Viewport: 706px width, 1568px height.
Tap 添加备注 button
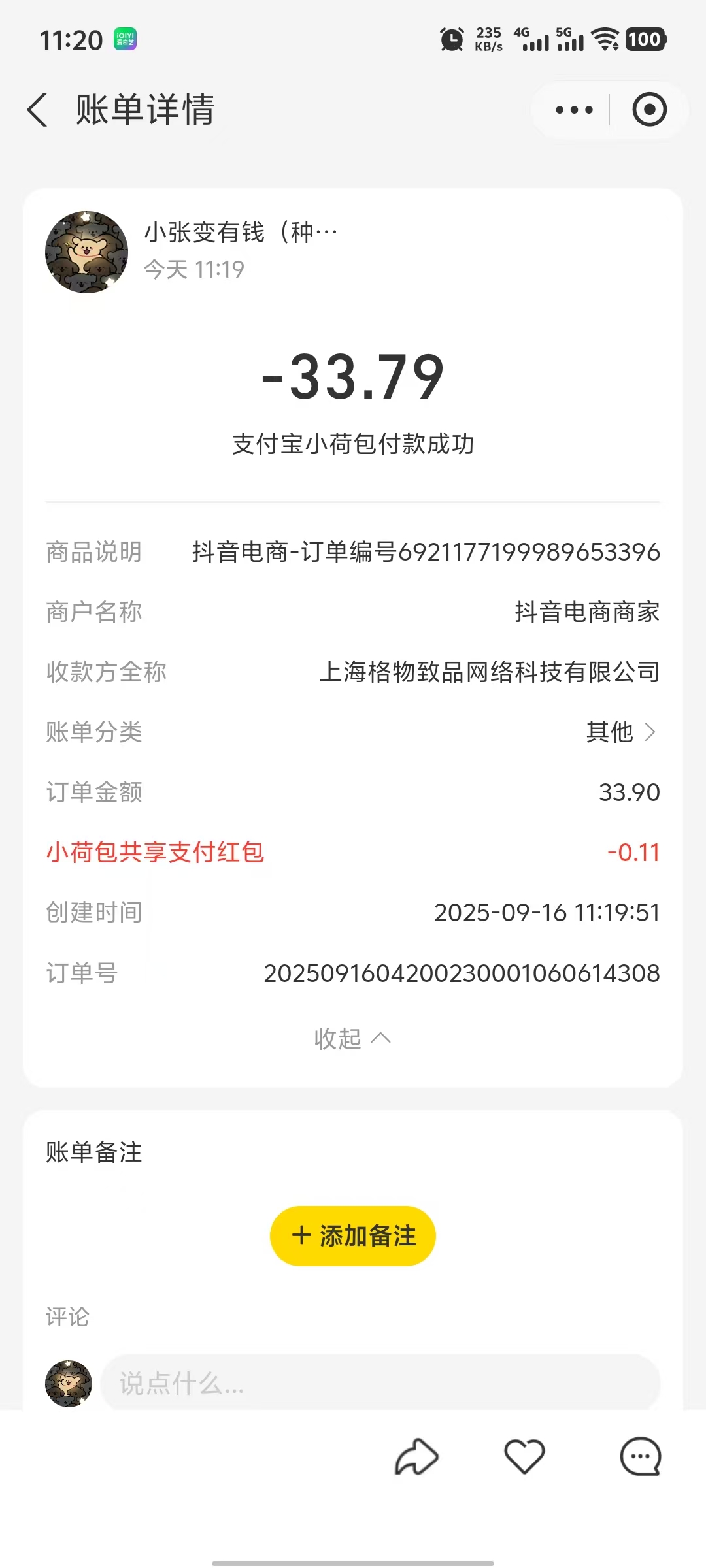click(353, 1235)
